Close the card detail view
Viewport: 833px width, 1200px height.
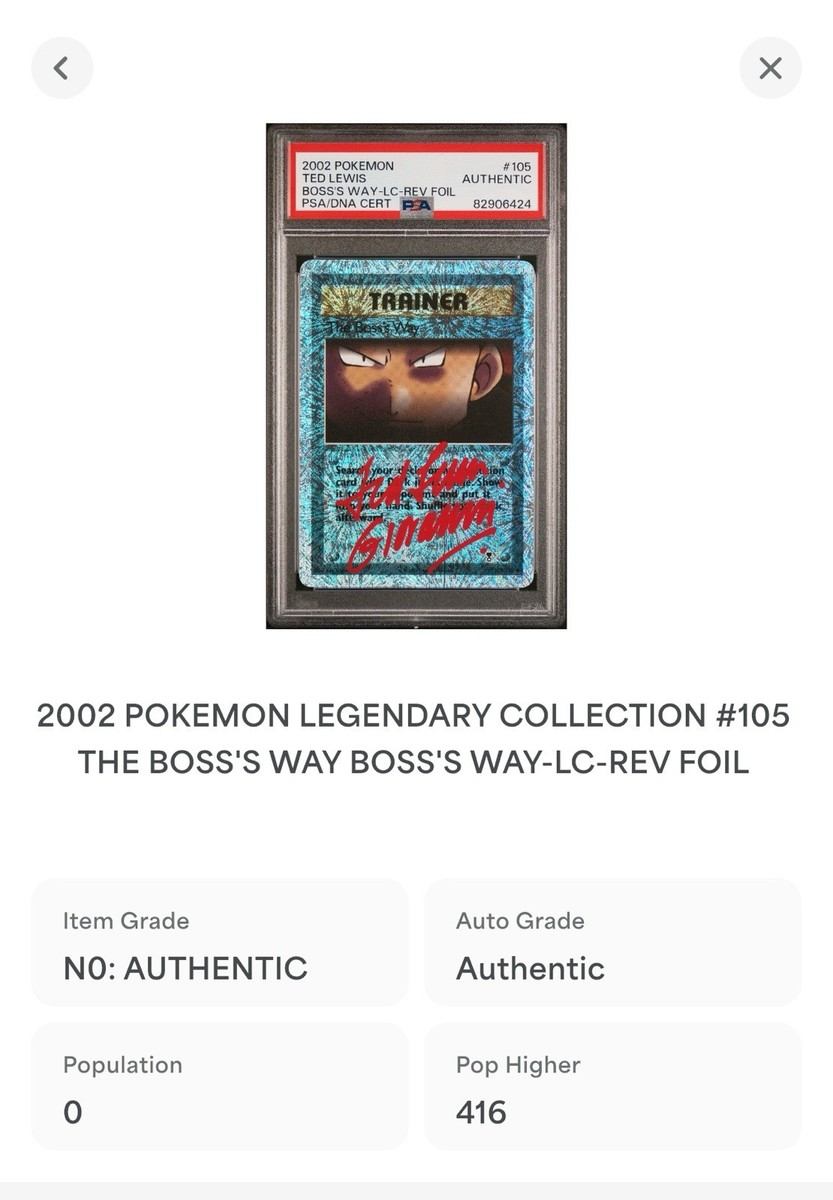[770, 67]
